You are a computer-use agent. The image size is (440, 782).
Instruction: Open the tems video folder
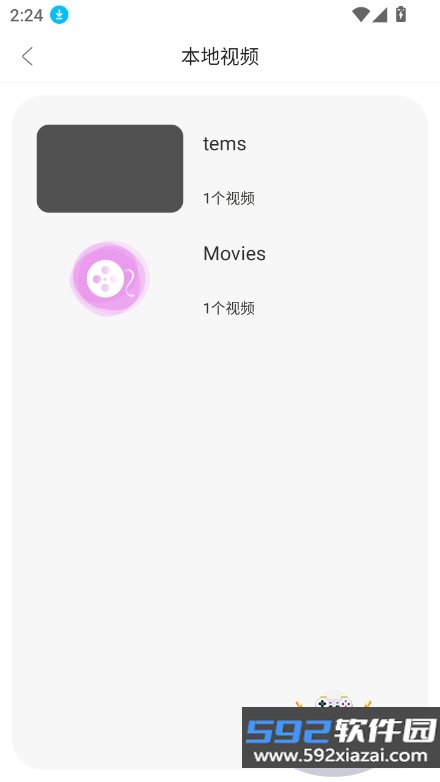point(220,169)
